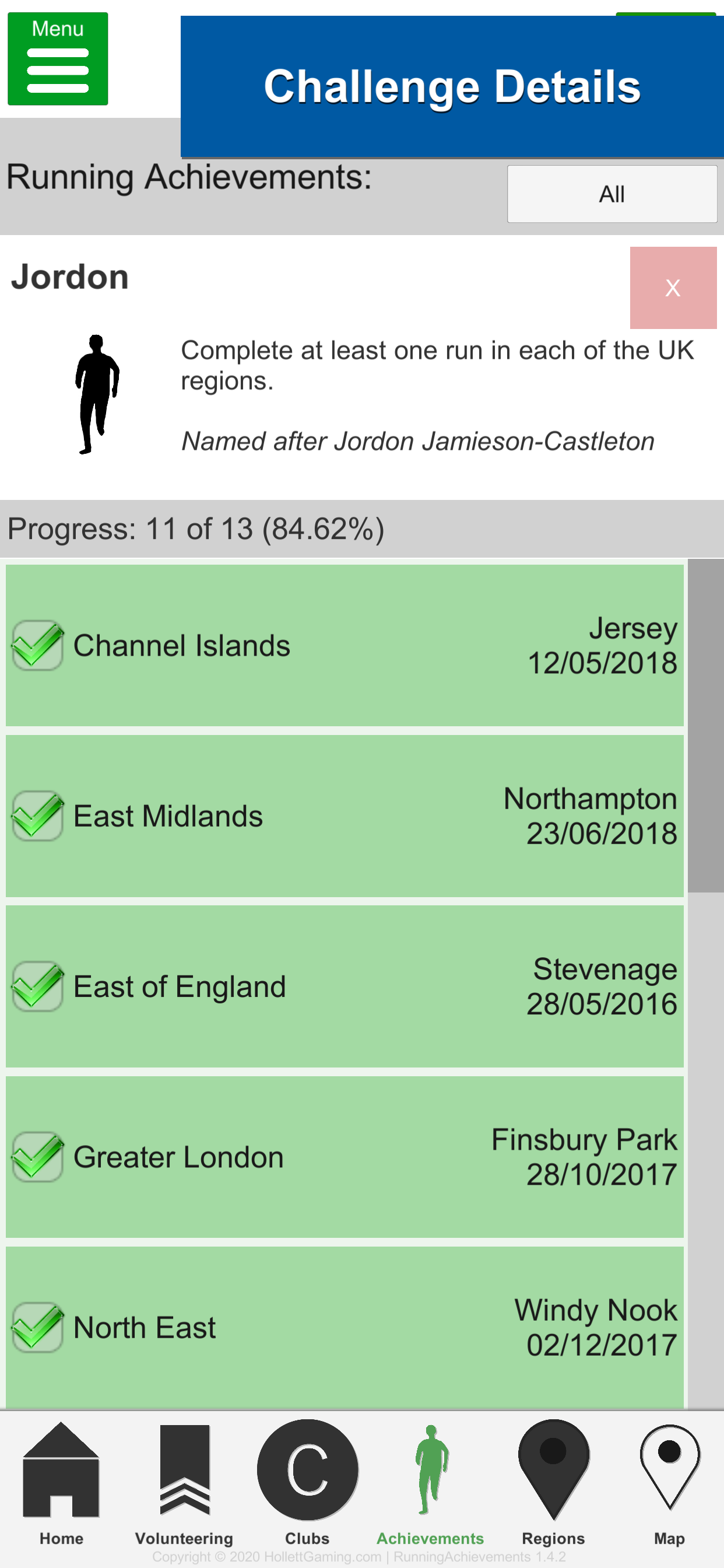Tap the Greater London Finsbury Park row
Screen dimensions: 724x1568
click(345, 1157)
